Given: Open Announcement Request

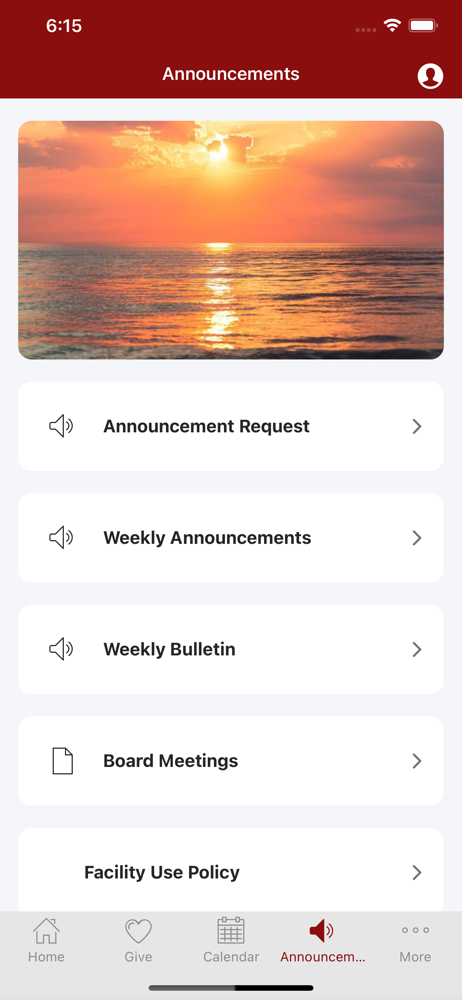Looking at the screenshot, I should 231,426.
